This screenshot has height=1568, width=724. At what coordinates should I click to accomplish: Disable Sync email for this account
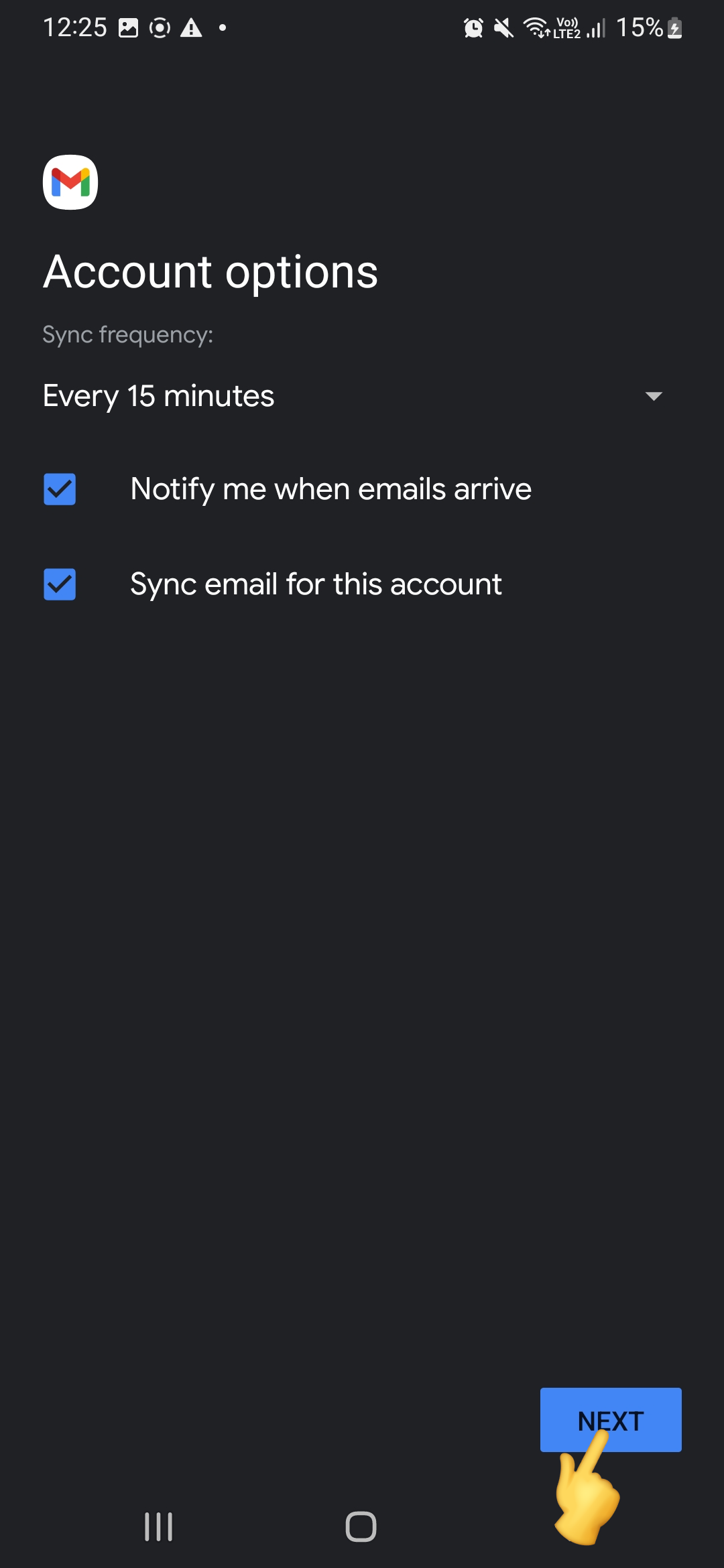click(59, 584)
